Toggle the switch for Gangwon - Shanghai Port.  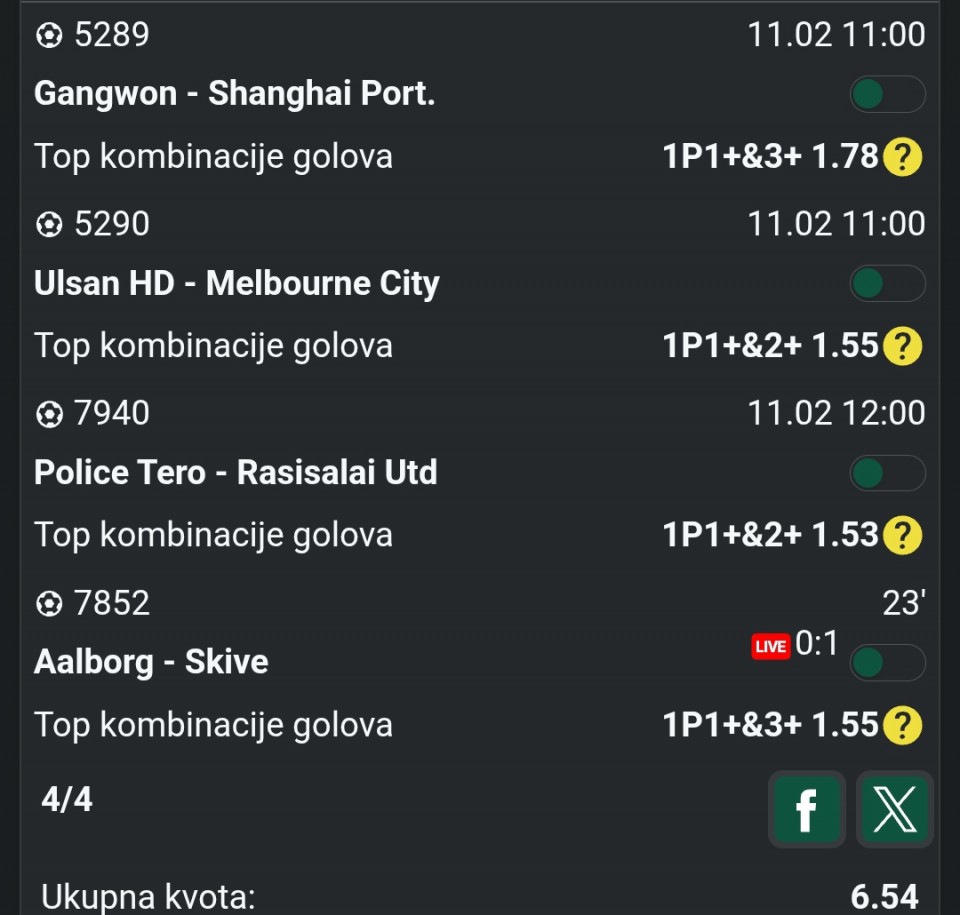887,95
